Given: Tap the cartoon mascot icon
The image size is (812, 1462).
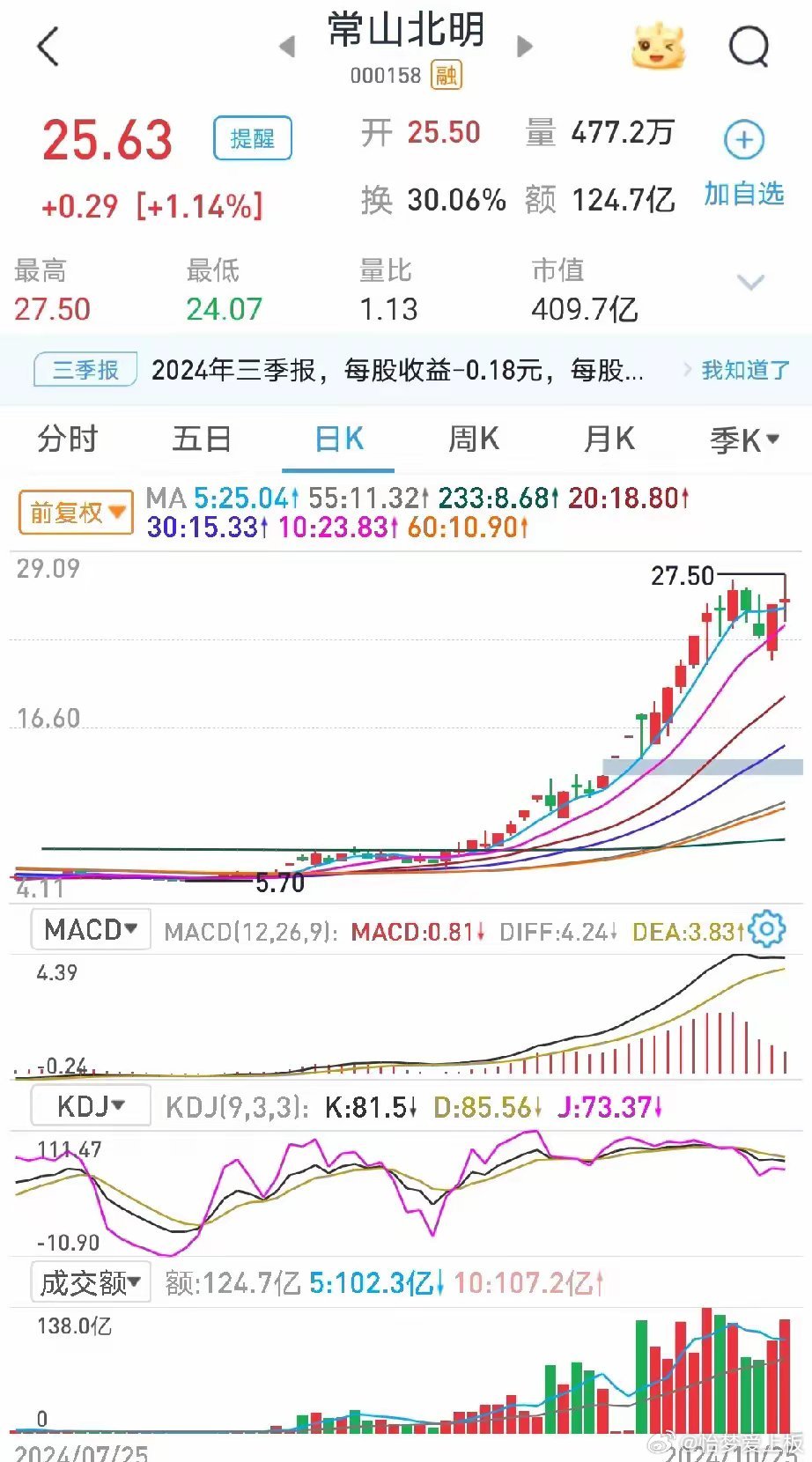Looking at the screenshot, I should tap(658, 46).
